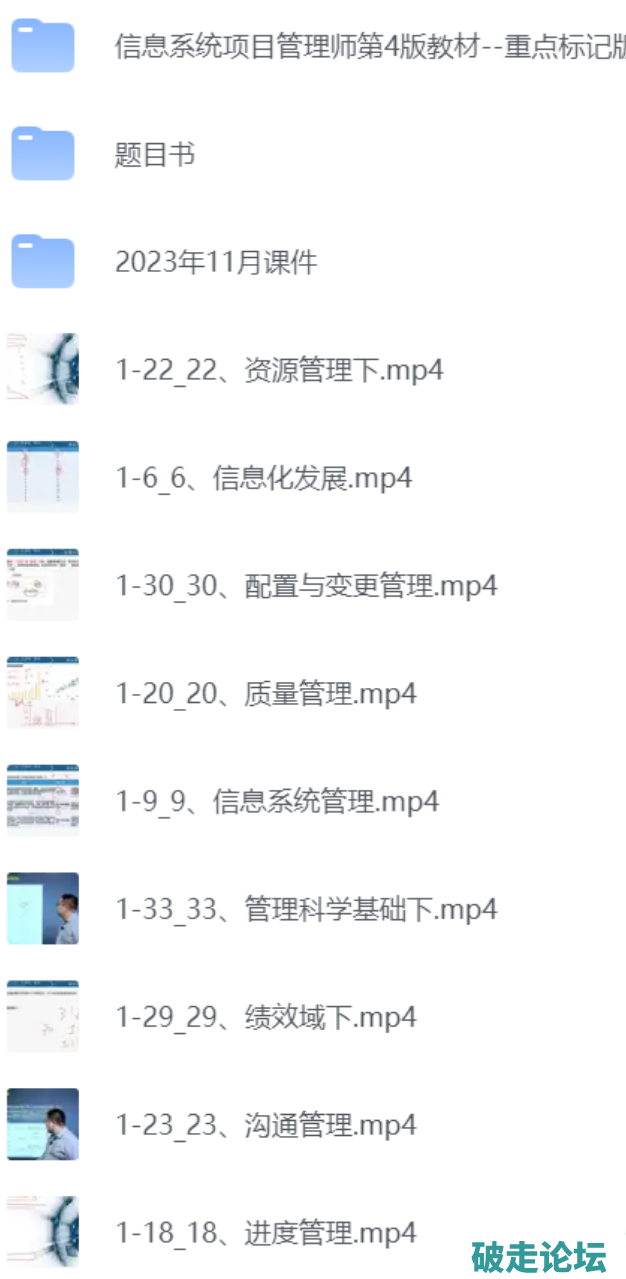
Task: Play the 1-20_20、质量管理.mp4 video
Action: click(x=266, y=694)
